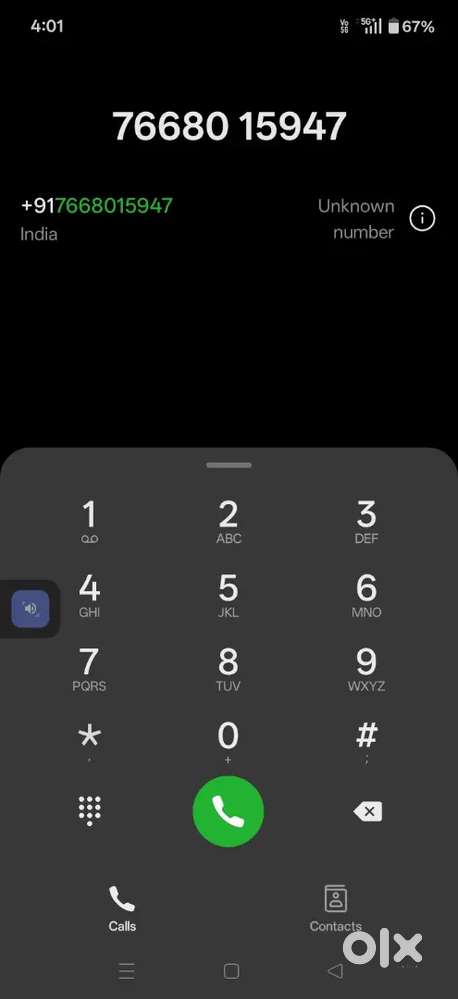Open the floating speaker volume shortcut

tap(31, 608)
